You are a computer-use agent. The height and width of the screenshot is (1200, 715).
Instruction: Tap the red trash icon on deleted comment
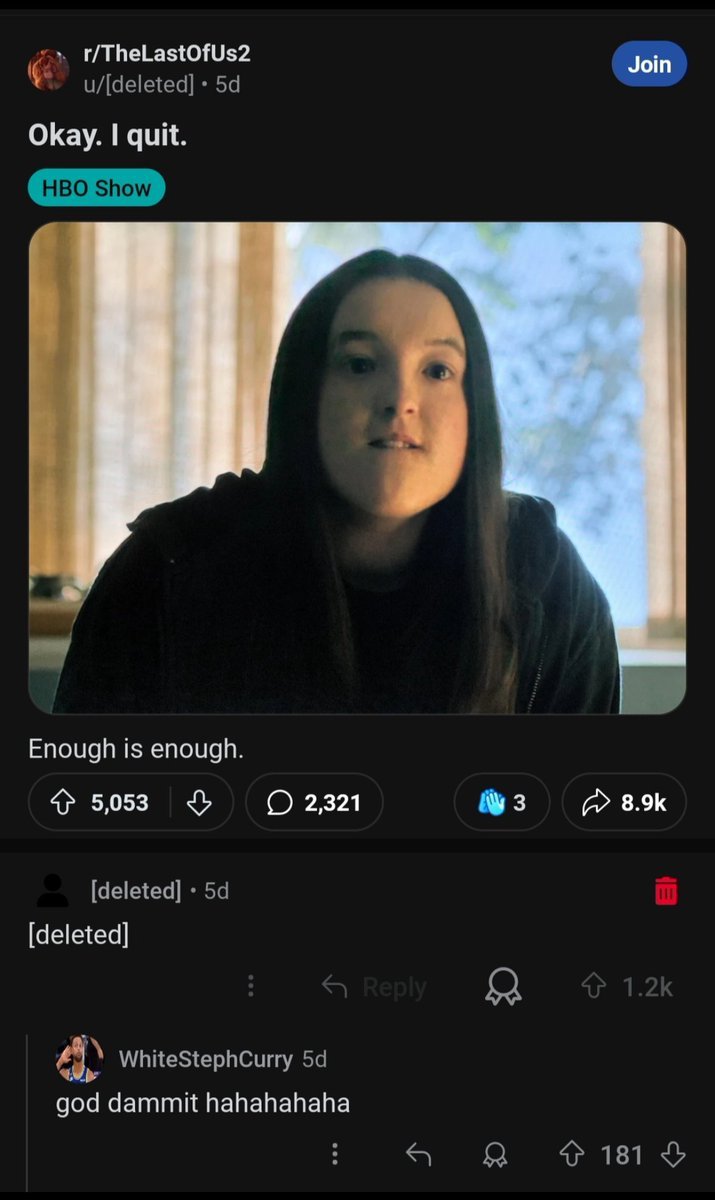(666, 889)
